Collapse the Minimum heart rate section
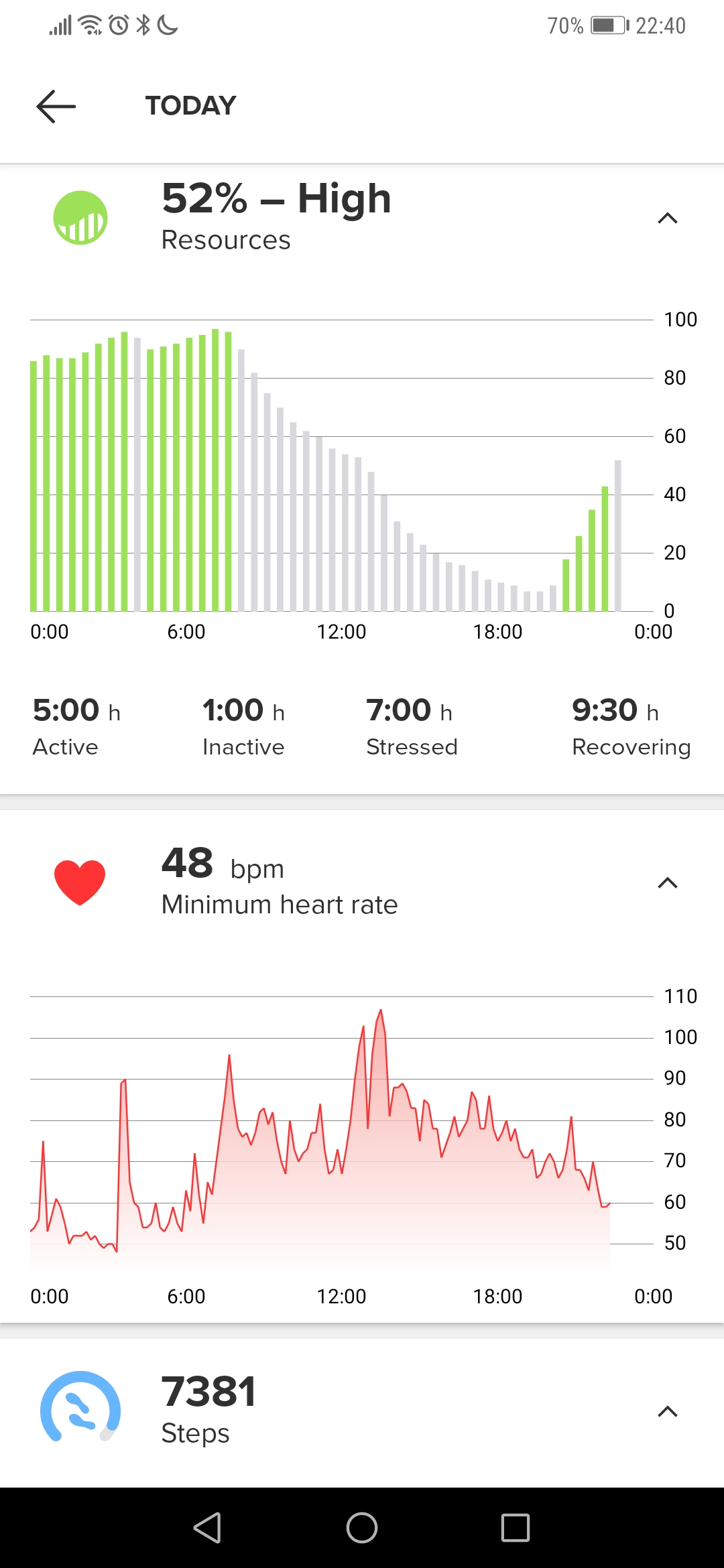Viewport: 724px width, 1568px height. click(x=668, y=883)
